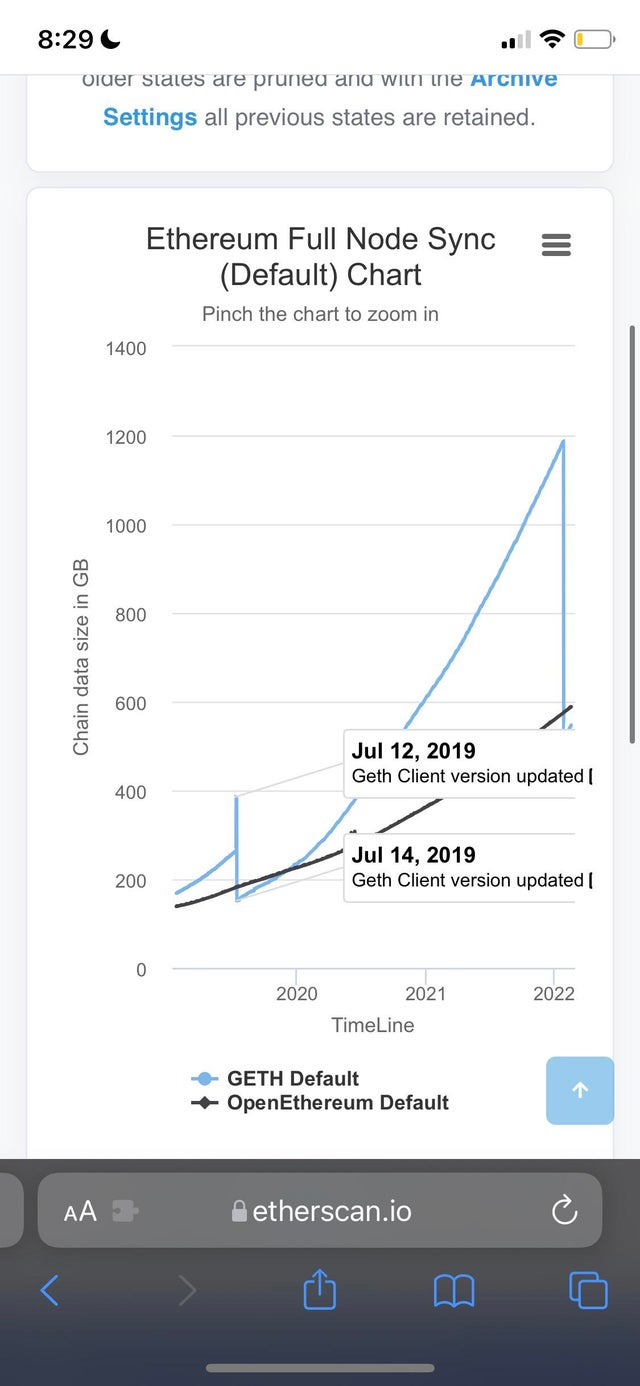Open the AA reader options
Image resolution: width=640 pixels, height=1386 pixels.
80,1211
